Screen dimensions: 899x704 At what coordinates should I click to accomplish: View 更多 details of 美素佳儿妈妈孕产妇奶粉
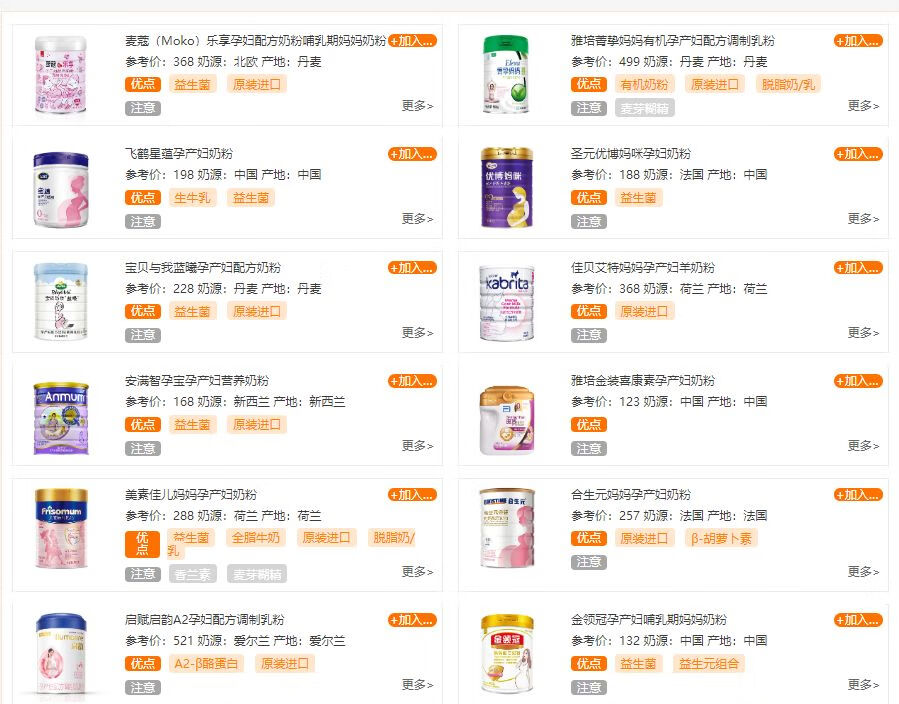point(417,571)
